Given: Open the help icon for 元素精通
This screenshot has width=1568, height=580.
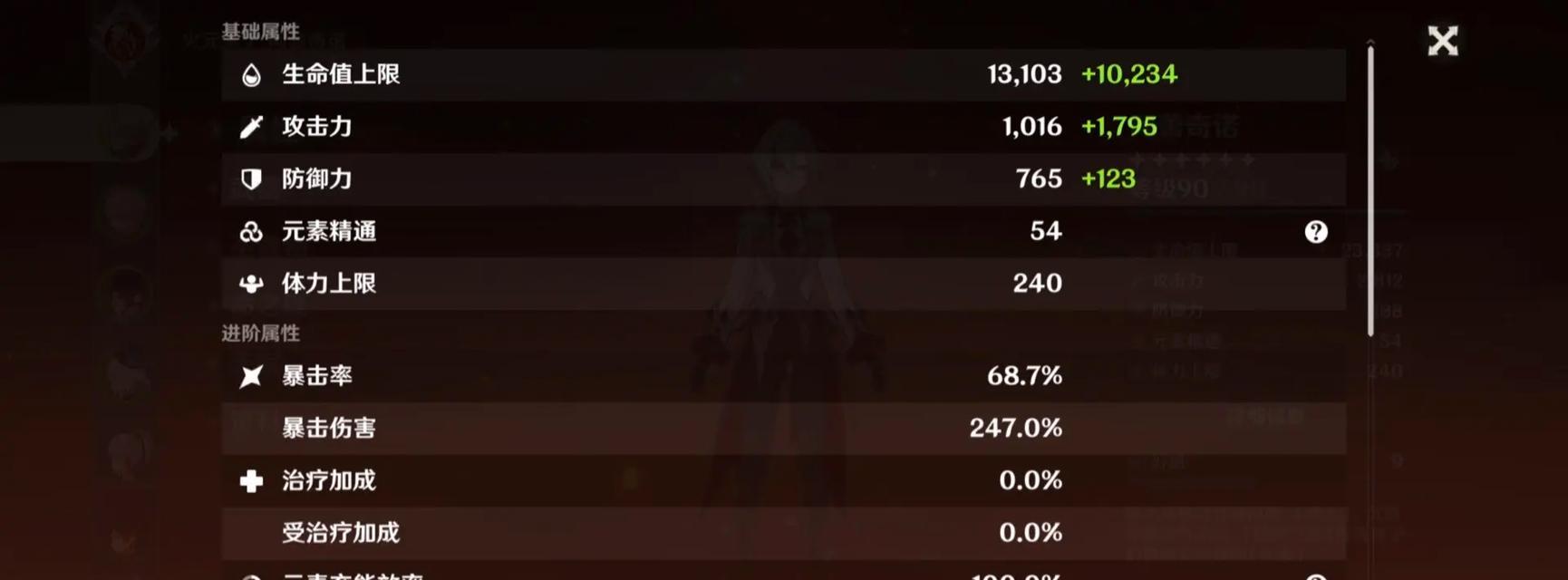Looking at the screenshot, I should (x=1316, y=232).
